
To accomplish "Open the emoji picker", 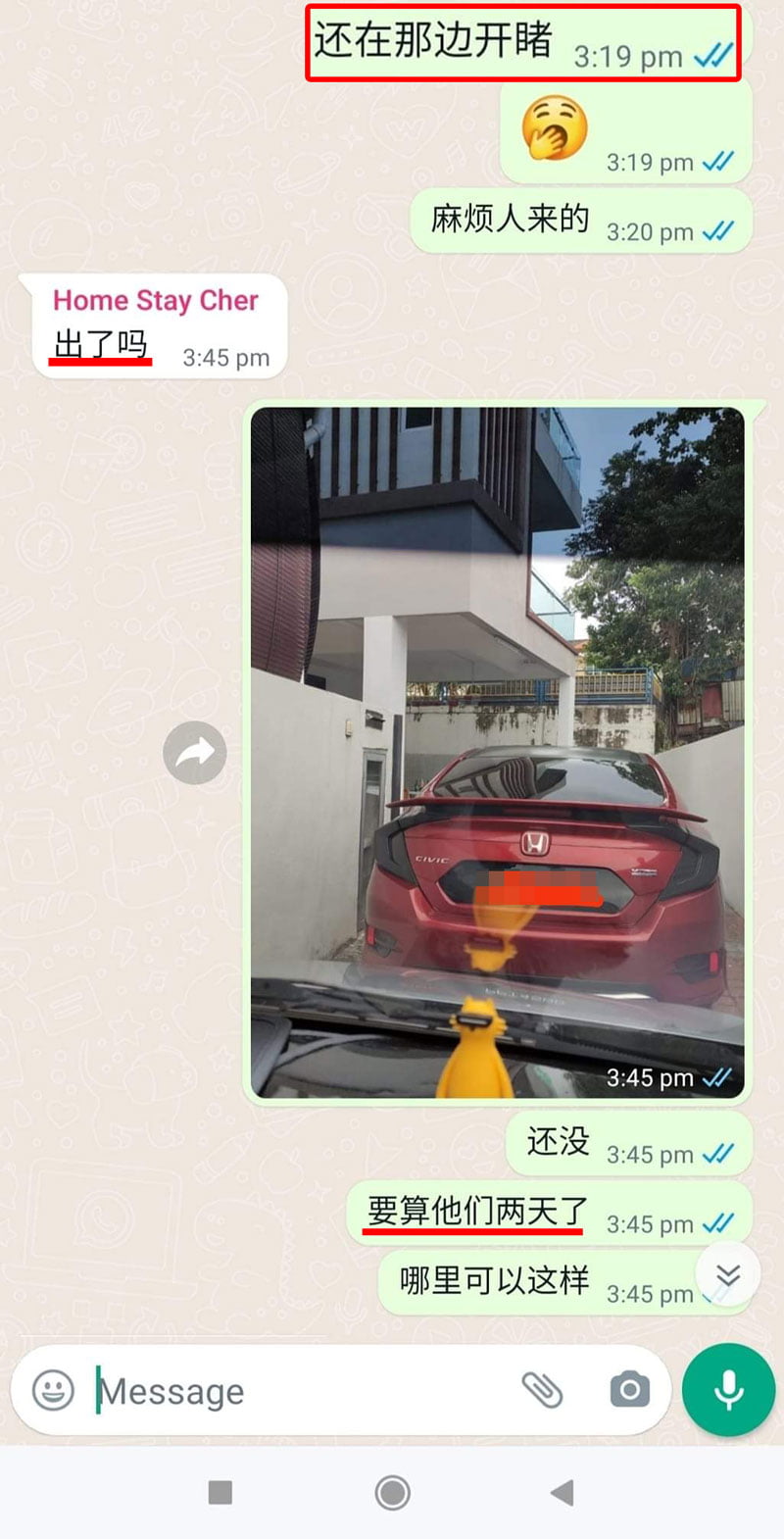I will [53, 1390].
